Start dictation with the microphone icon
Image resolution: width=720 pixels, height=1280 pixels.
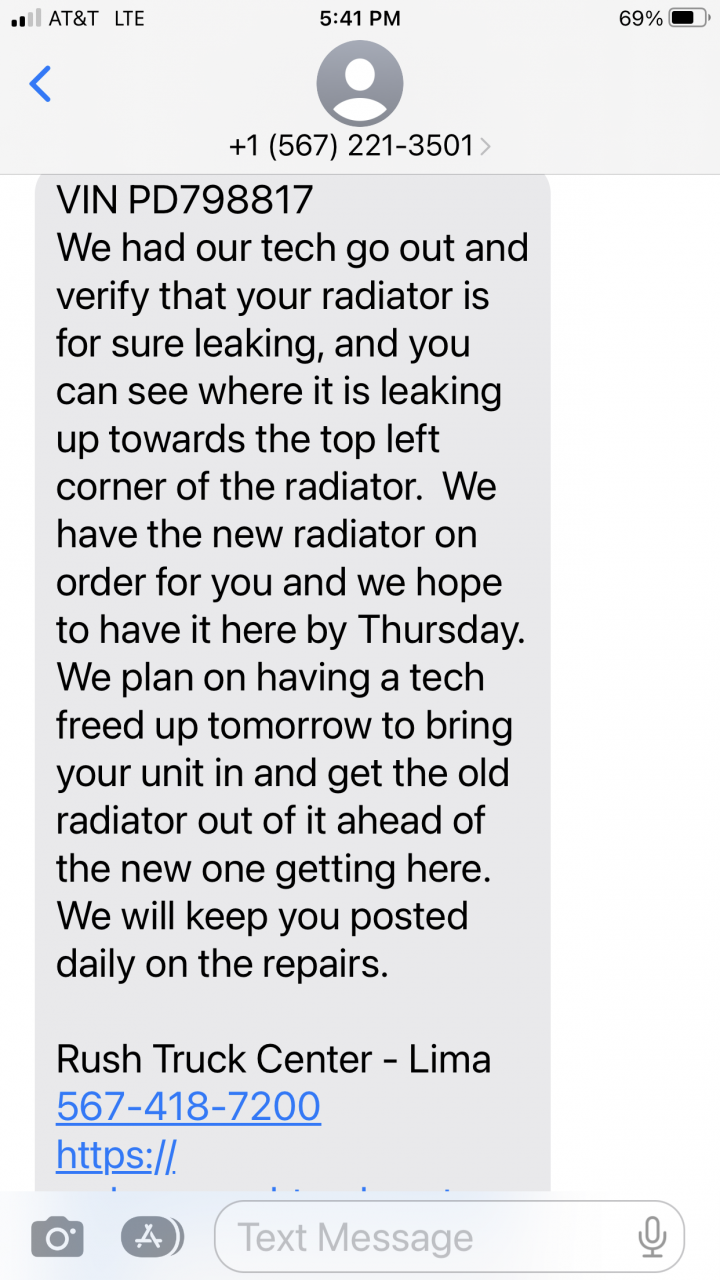(x=652, y=1238)
